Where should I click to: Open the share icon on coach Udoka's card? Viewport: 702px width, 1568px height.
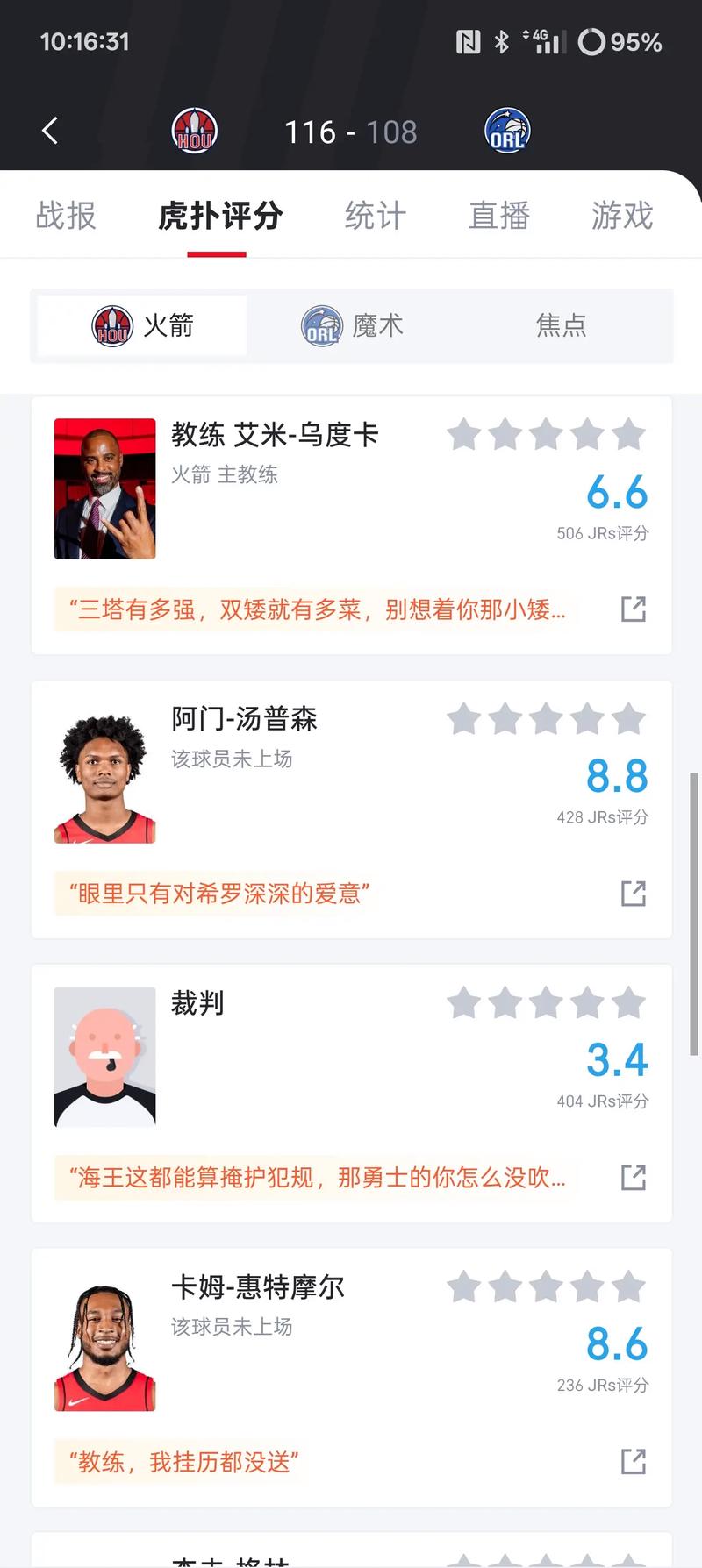[x=634, y=609]
